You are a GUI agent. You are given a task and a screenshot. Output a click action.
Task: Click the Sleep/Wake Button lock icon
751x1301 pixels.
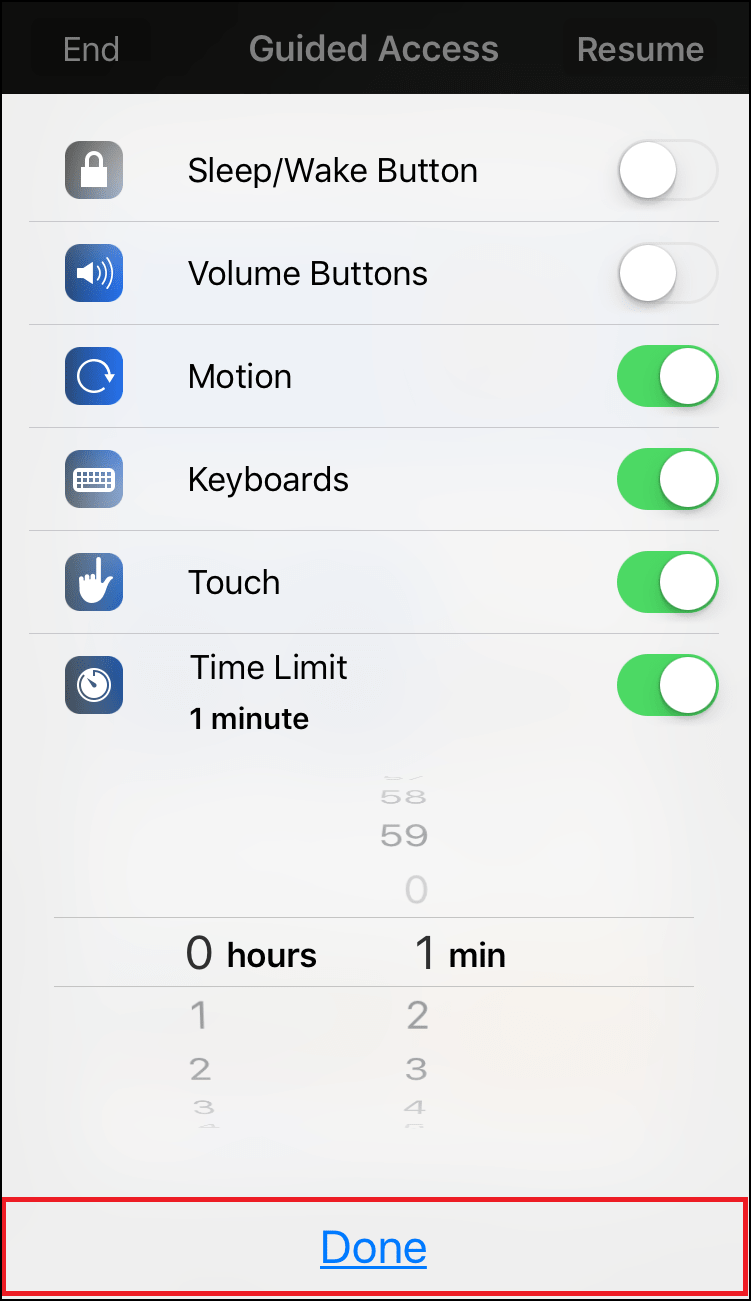93,170
